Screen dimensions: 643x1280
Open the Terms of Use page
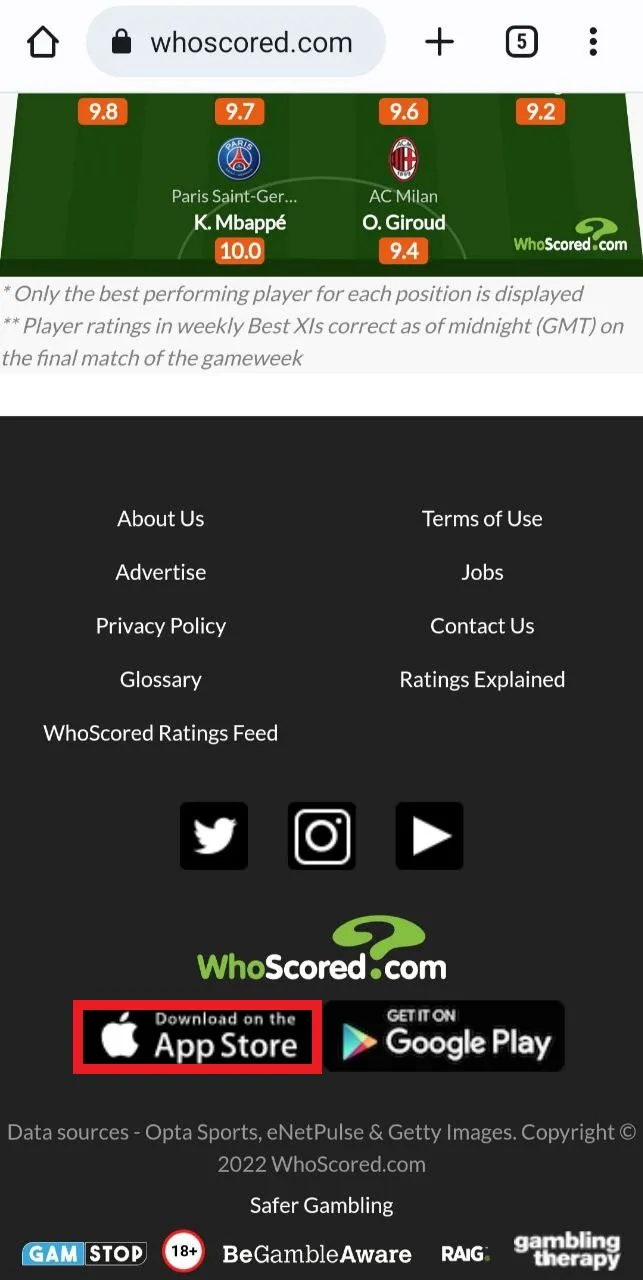tap(482, 519)
